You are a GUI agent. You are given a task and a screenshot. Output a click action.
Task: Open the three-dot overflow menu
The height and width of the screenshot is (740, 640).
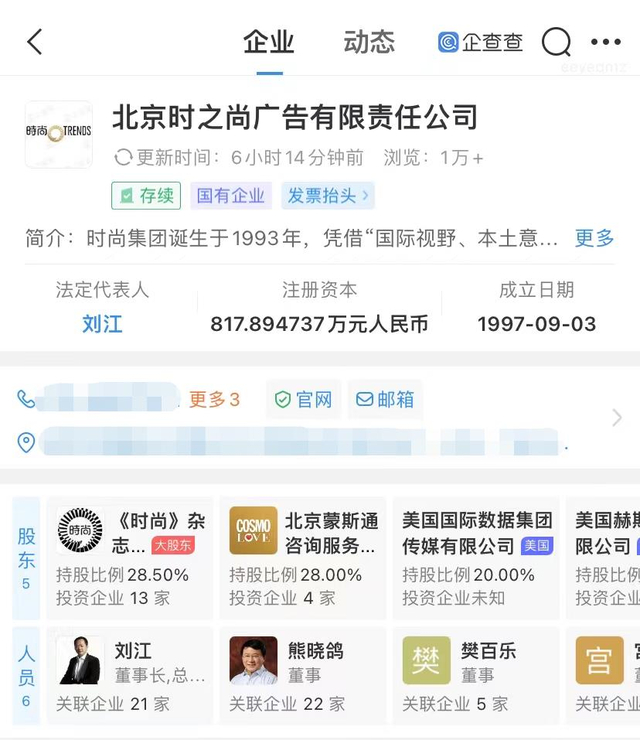point(606,42)
